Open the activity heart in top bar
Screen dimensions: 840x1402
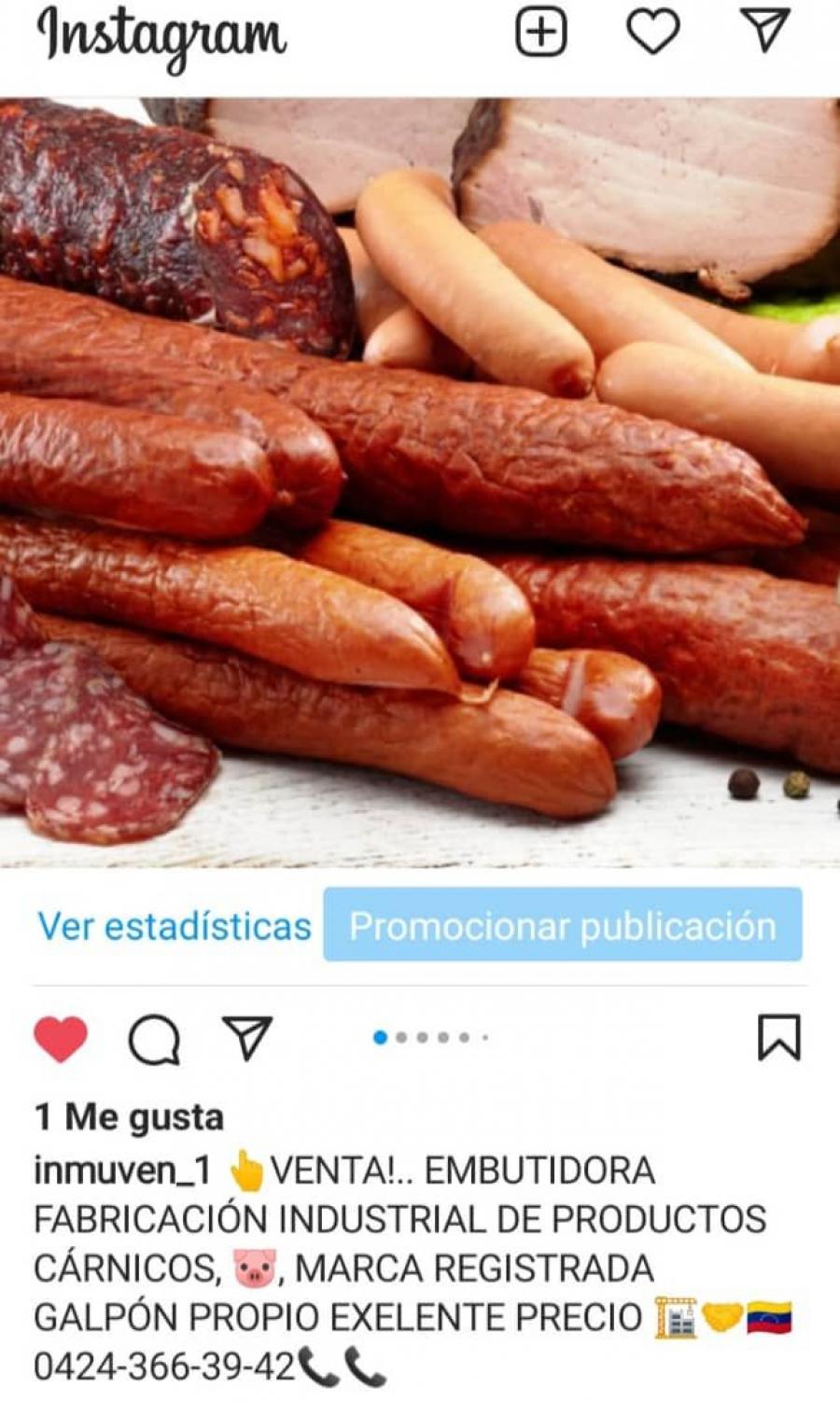click(x=652, y=33)
